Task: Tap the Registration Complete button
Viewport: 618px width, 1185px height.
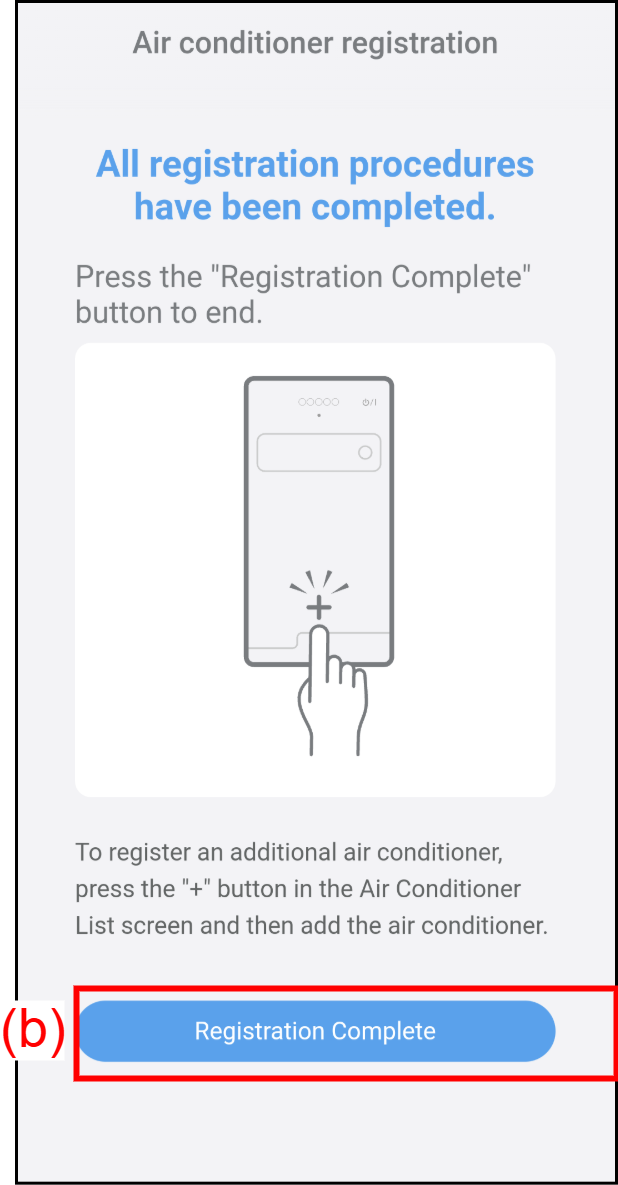Action: click(316, 1031)
